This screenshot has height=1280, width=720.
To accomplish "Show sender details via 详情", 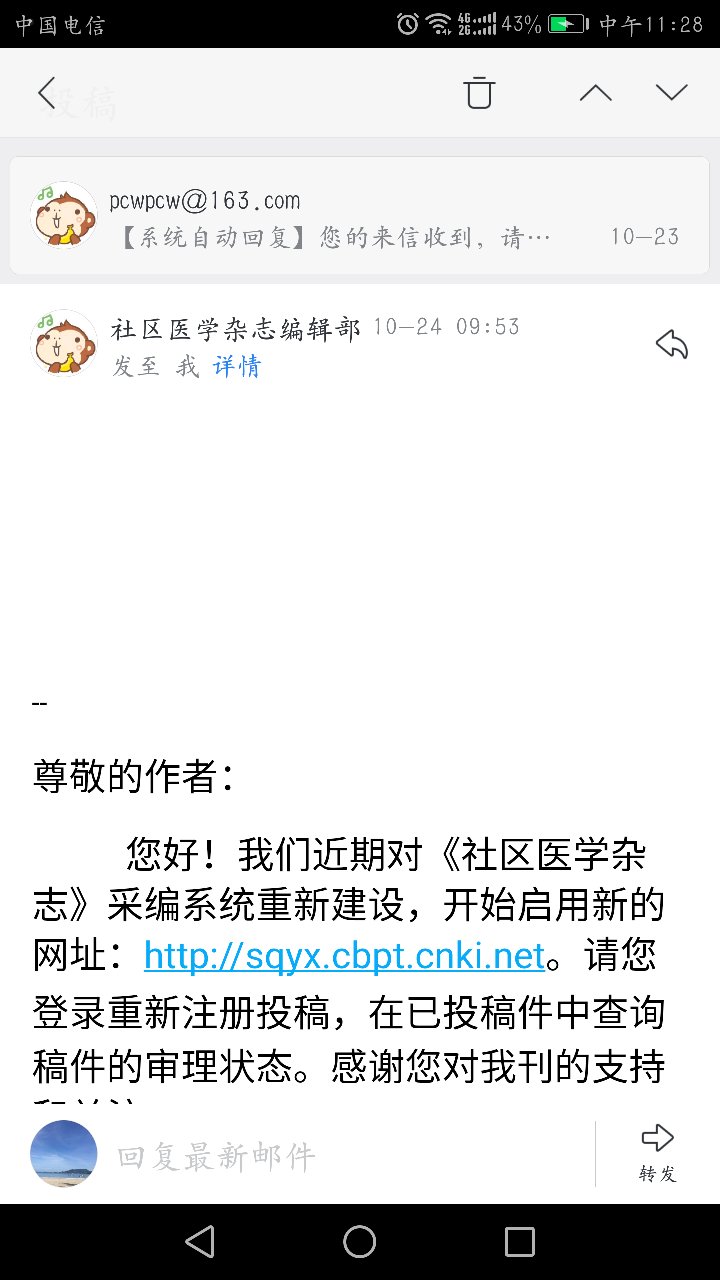I will (x=237, y=366).
